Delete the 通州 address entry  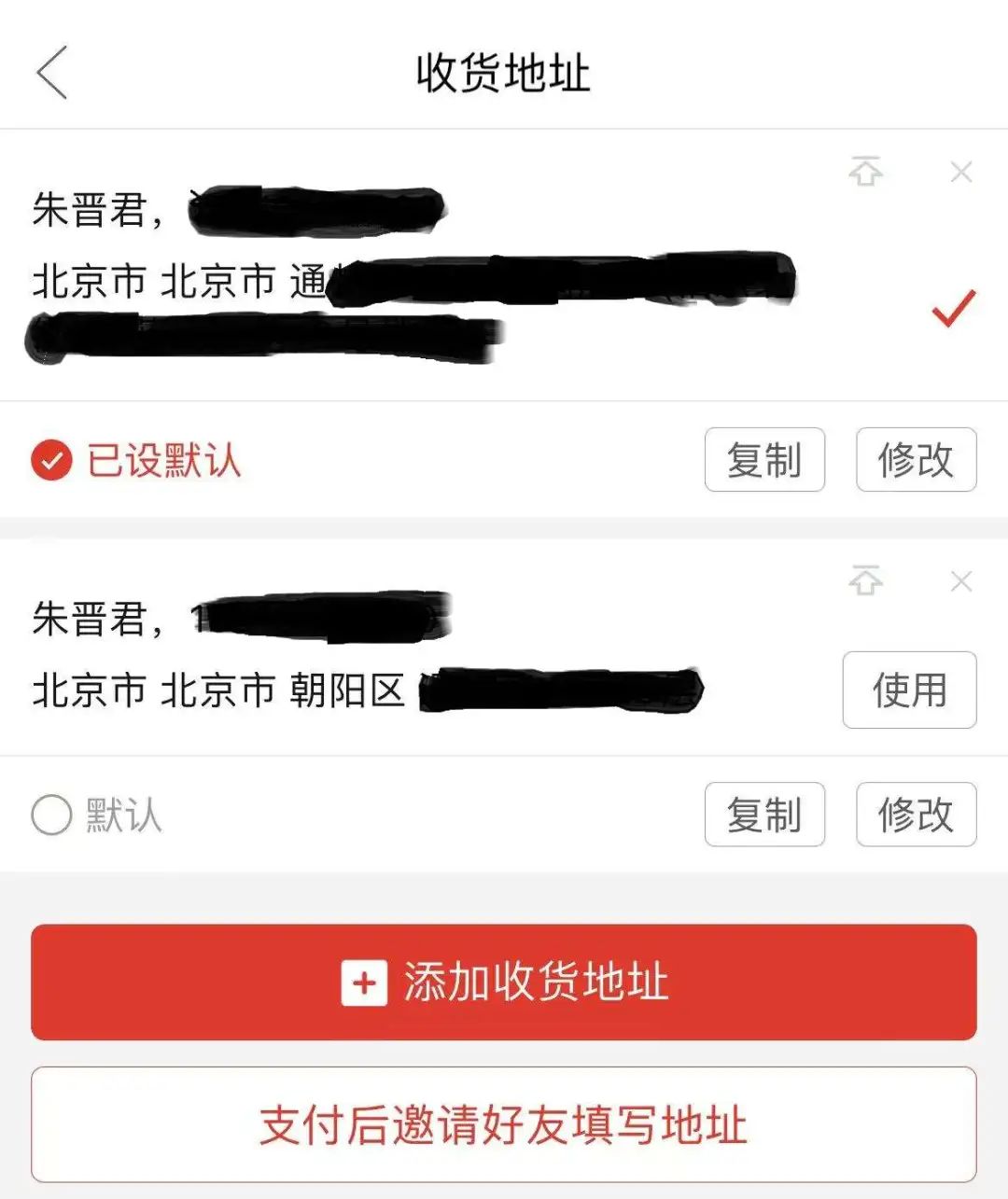pyautogui.click(x=960, y=172)
